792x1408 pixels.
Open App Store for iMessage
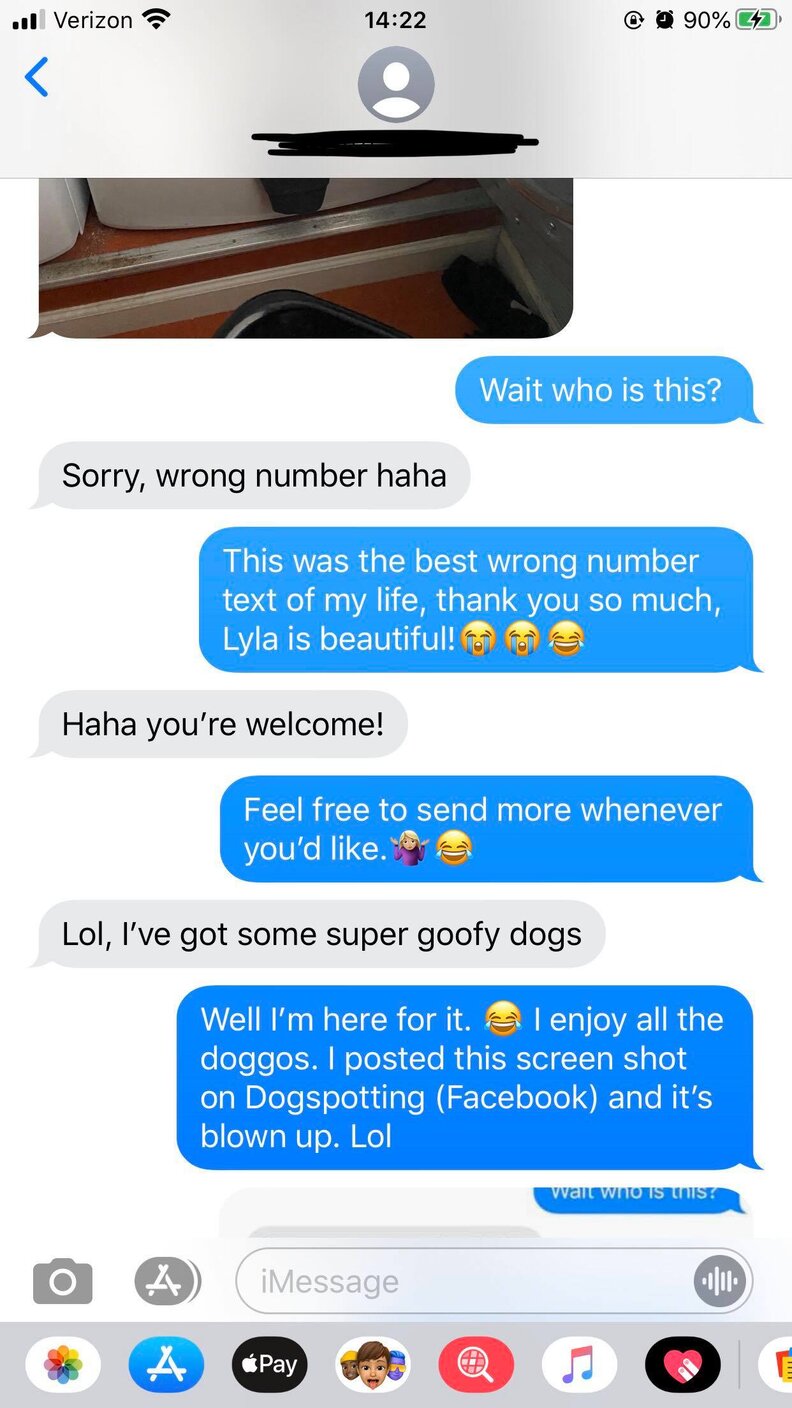tap(166, 1365)
